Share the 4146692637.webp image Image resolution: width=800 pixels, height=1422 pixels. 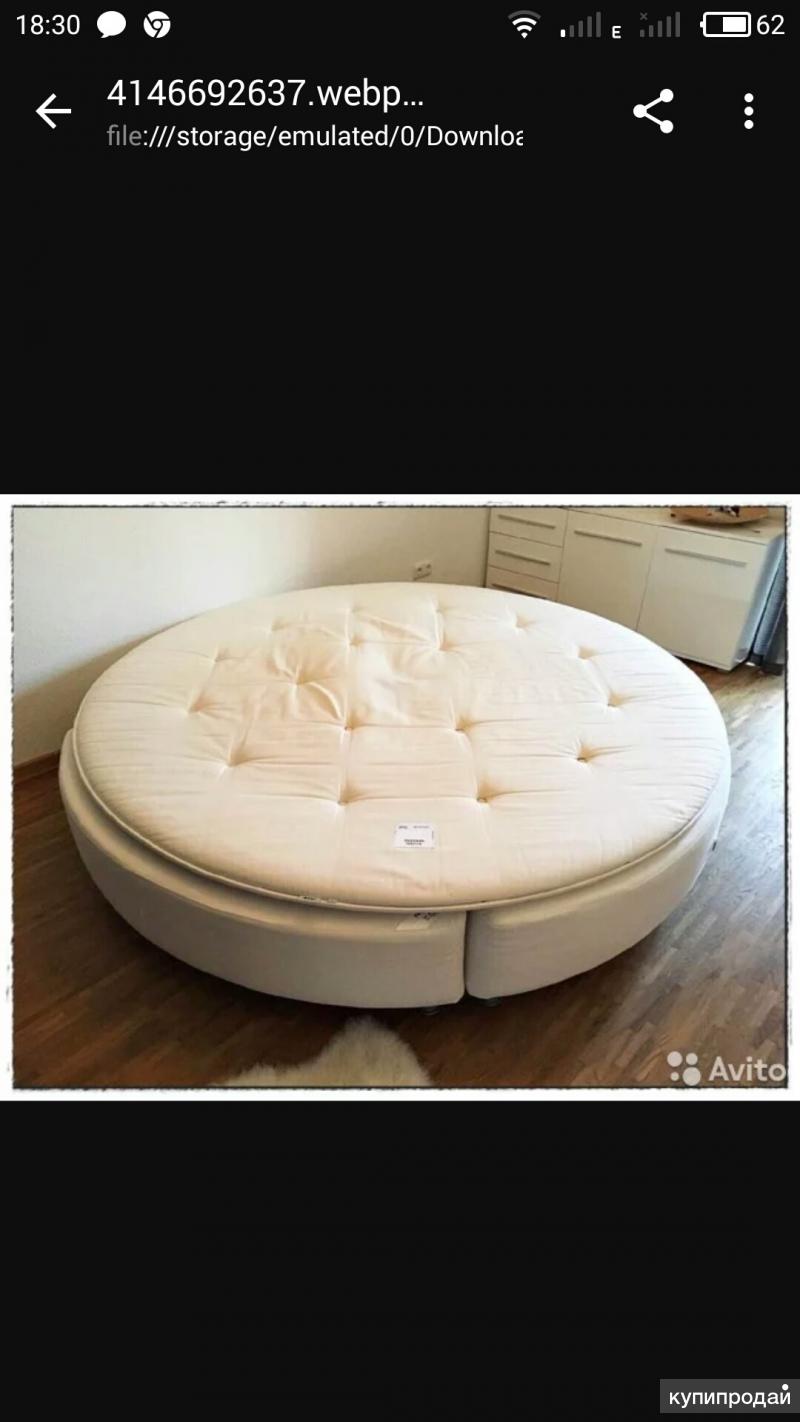(x=653, y=111)
